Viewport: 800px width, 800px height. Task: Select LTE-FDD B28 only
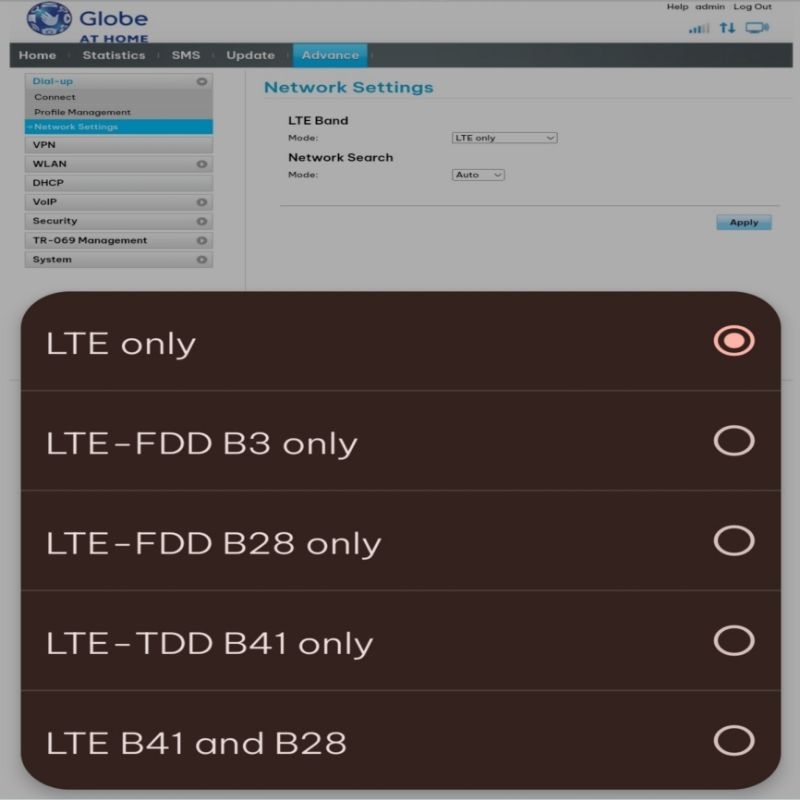(x=401, y=541)
